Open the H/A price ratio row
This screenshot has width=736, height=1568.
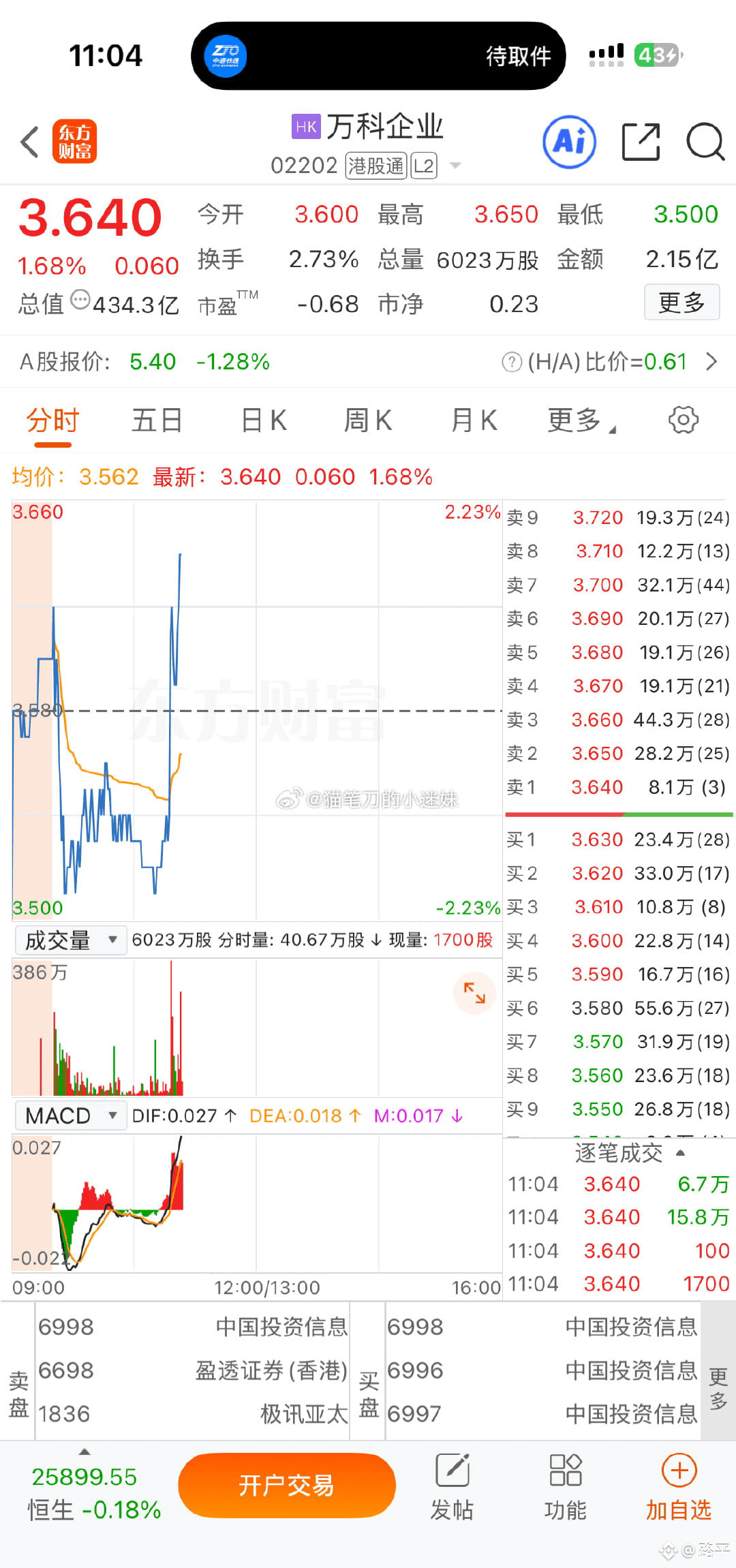click(x=609, y=362)
